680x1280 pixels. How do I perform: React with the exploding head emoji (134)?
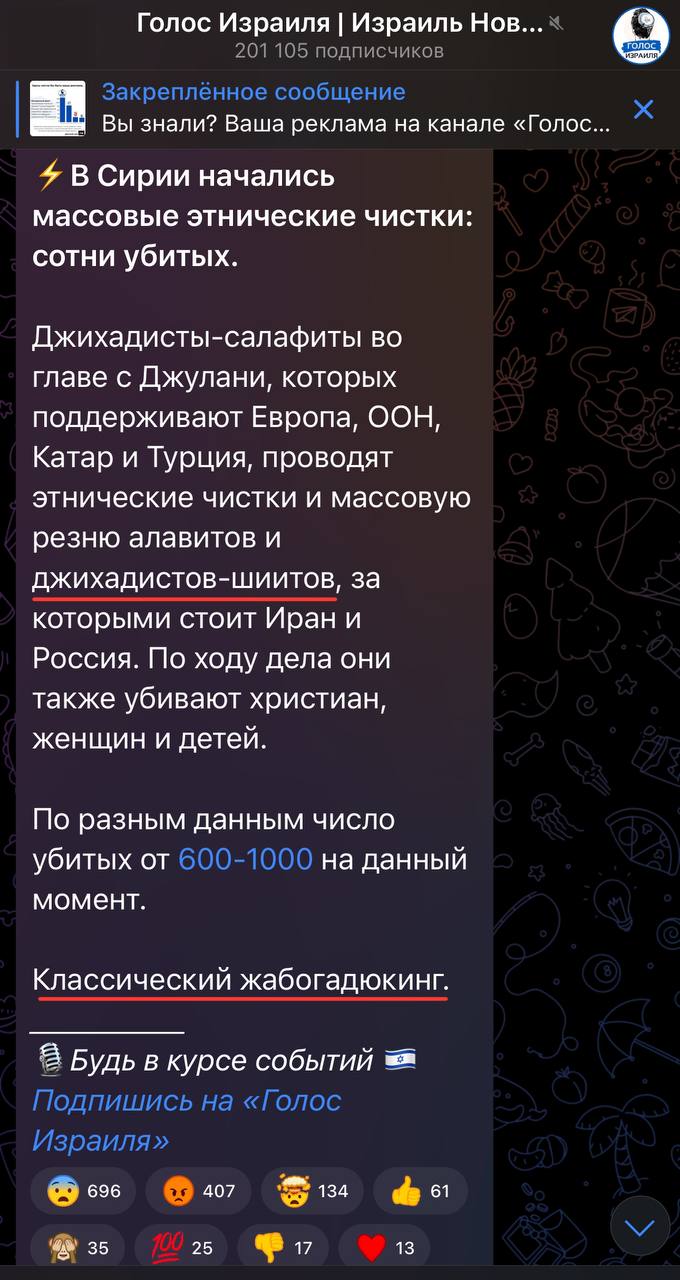tap(313, 1190)
